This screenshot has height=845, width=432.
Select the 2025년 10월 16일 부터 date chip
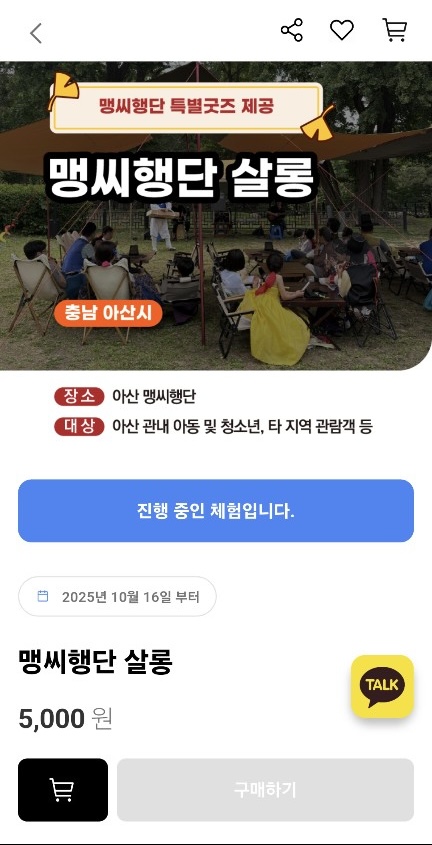click(117, 597)
